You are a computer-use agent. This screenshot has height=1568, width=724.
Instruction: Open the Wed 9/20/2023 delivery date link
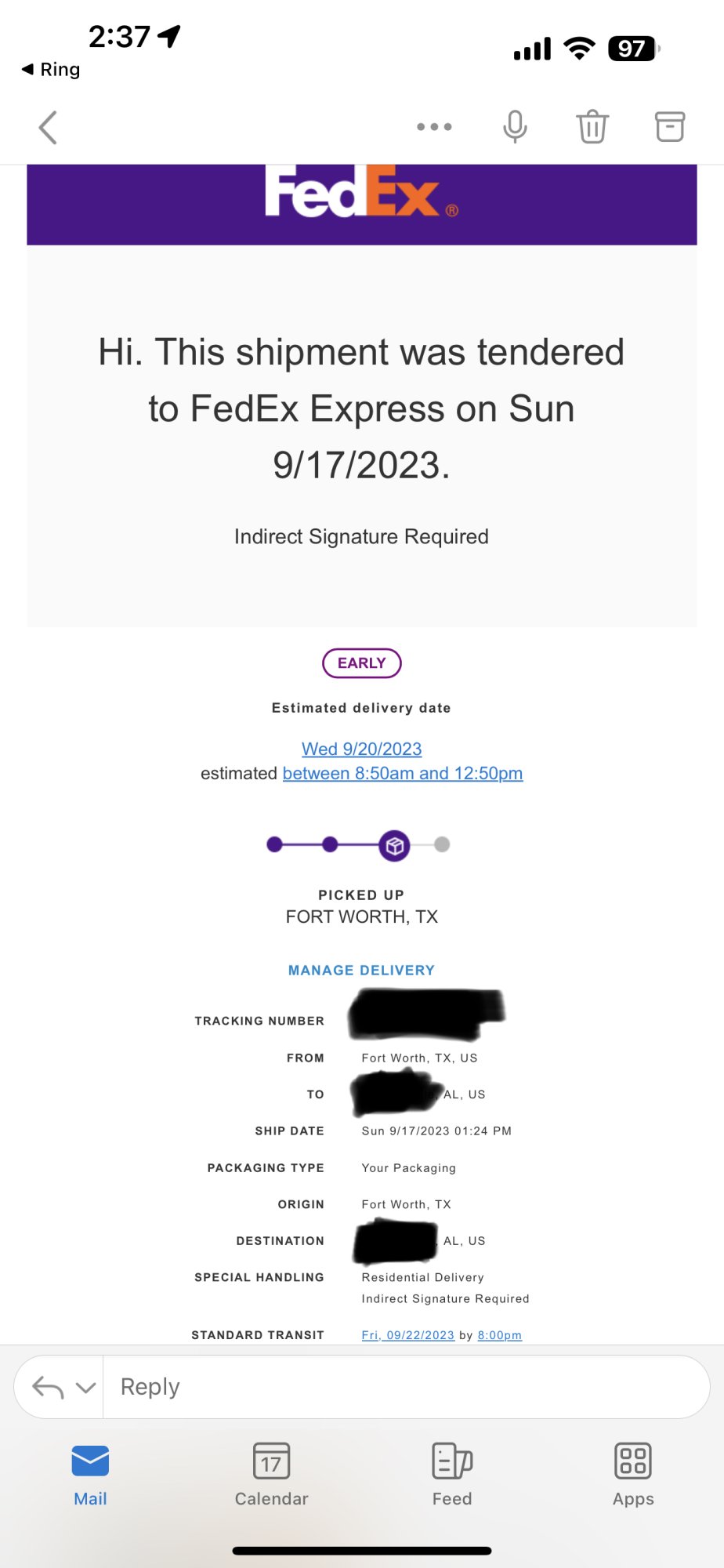tap(361, 749)
